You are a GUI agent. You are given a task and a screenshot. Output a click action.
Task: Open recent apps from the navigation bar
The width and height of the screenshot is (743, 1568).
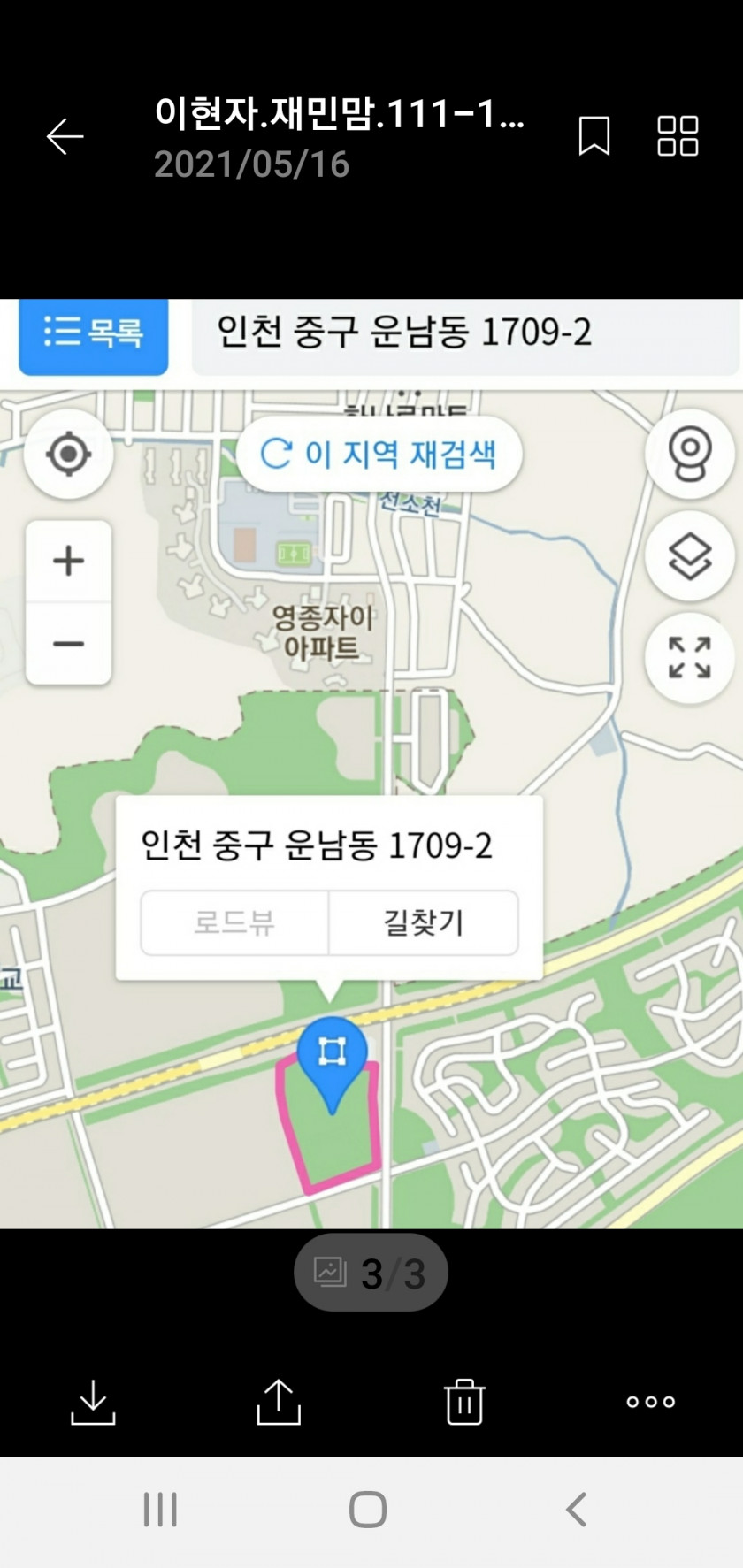point(160,1510)
